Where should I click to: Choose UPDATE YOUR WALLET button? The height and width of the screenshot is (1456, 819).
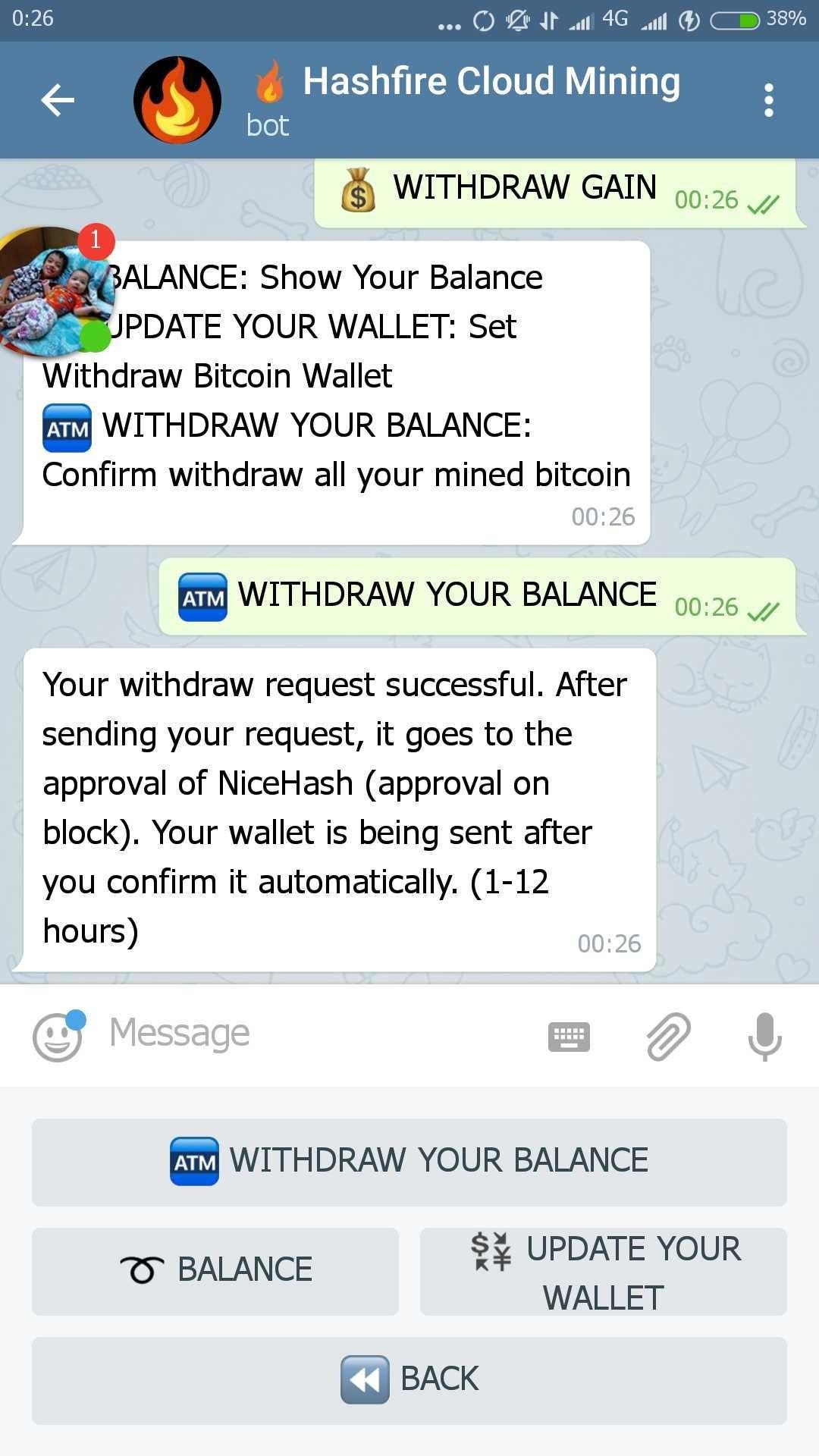tap(604, 1271)
